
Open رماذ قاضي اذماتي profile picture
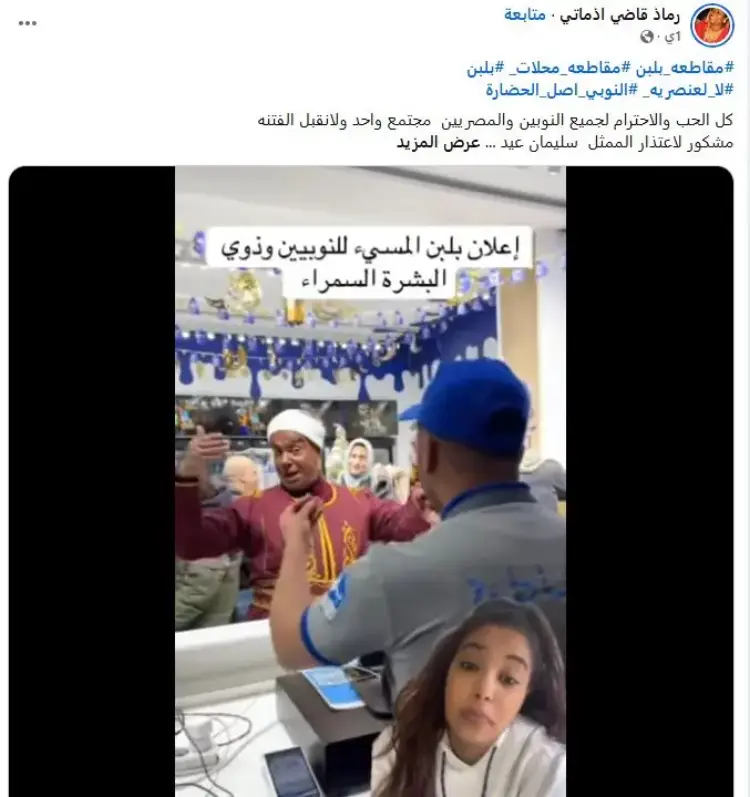(x=713, y=25)
